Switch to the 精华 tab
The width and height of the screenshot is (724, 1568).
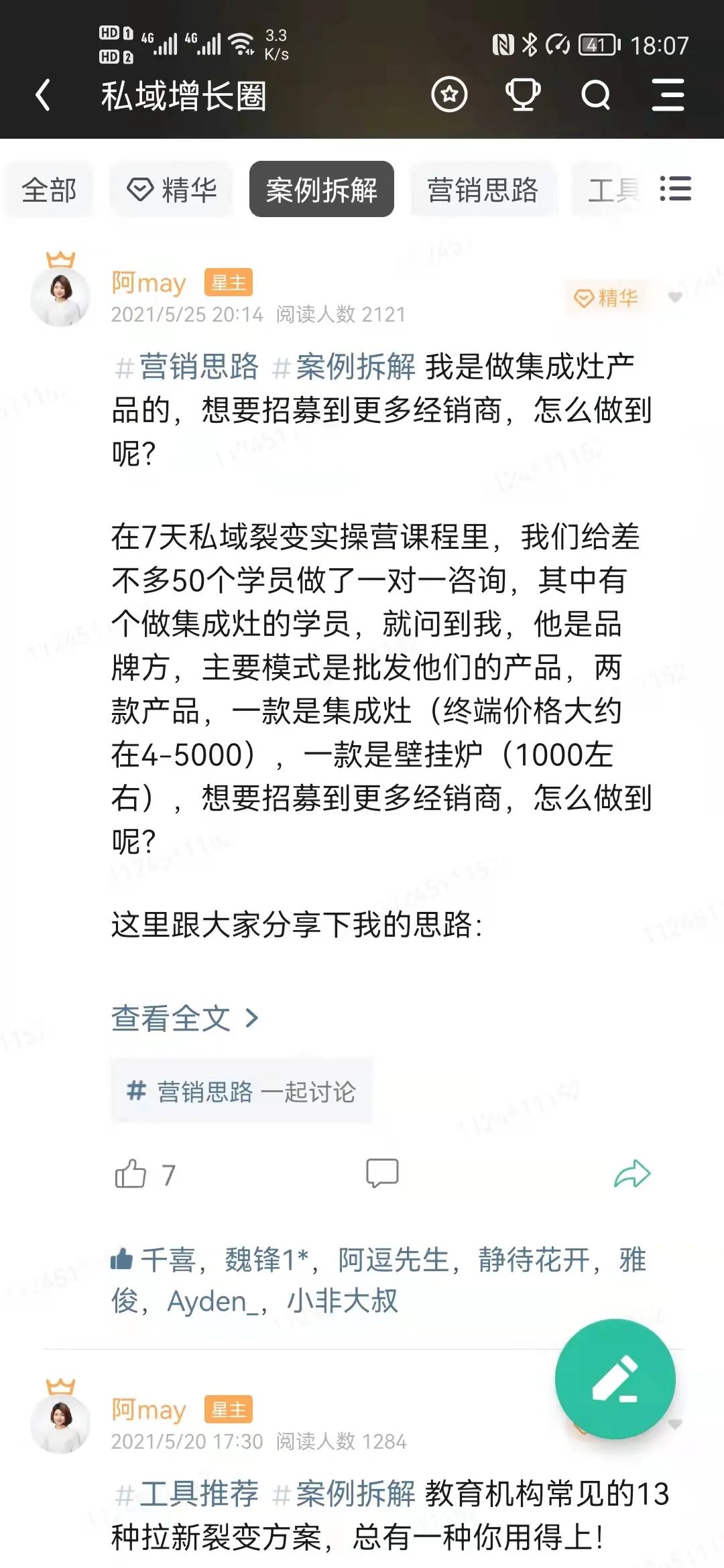pyautogui.click(x=172, y=190)
